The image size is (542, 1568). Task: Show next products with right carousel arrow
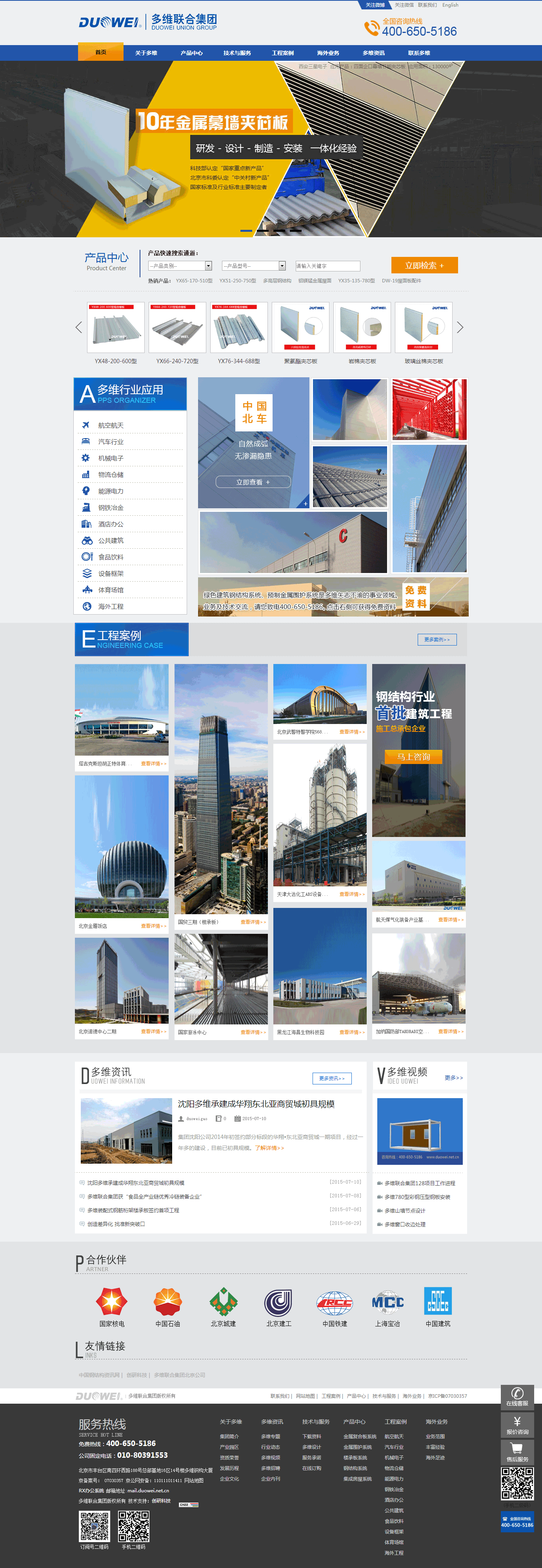(x=460, y=327)
